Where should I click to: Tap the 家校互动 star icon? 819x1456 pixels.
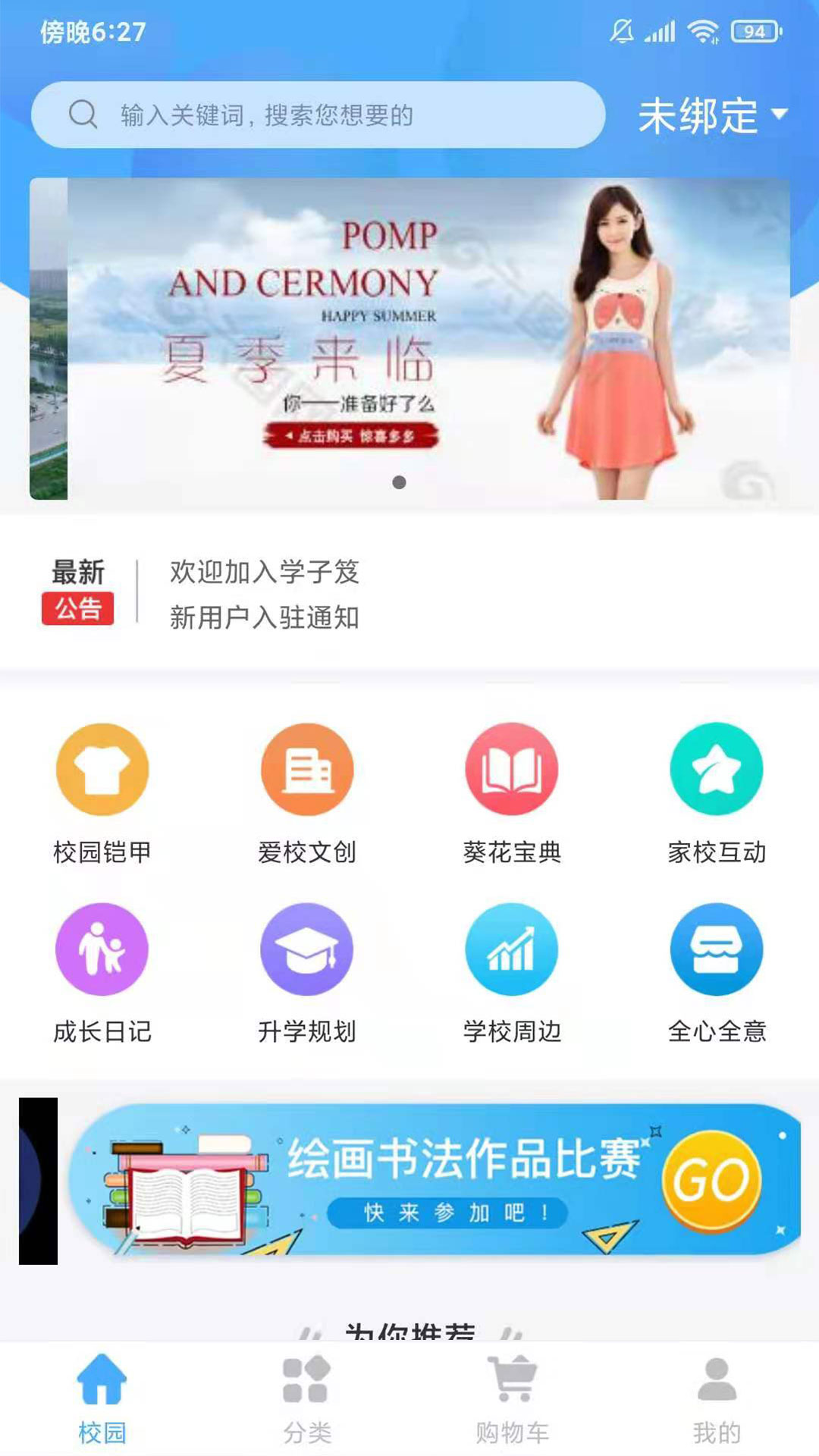coord(716,768)
